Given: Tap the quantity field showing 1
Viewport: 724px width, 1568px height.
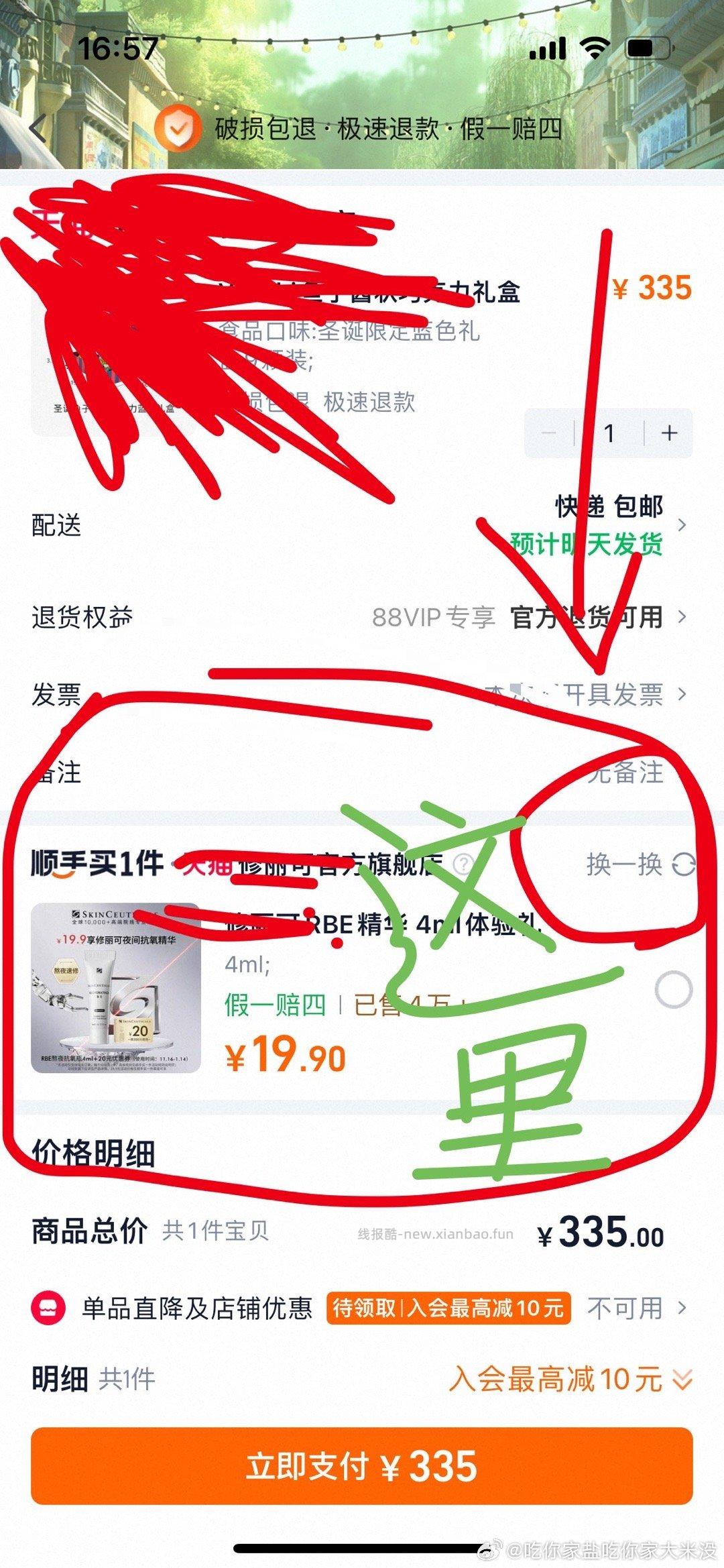Looking at the screenshot, I should tap(609, 434).
